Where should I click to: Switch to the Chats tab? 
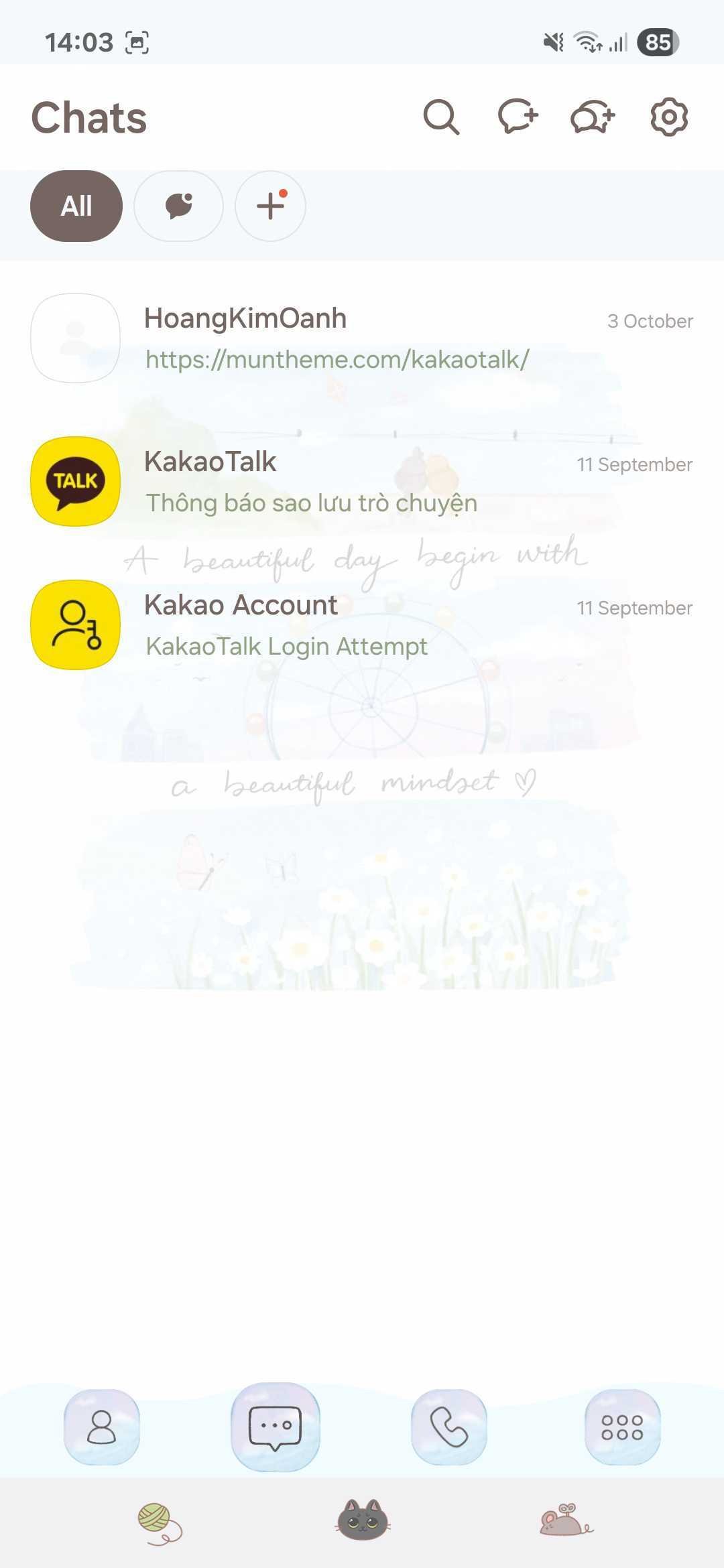pyautogui.click(x=275, y=1427)
